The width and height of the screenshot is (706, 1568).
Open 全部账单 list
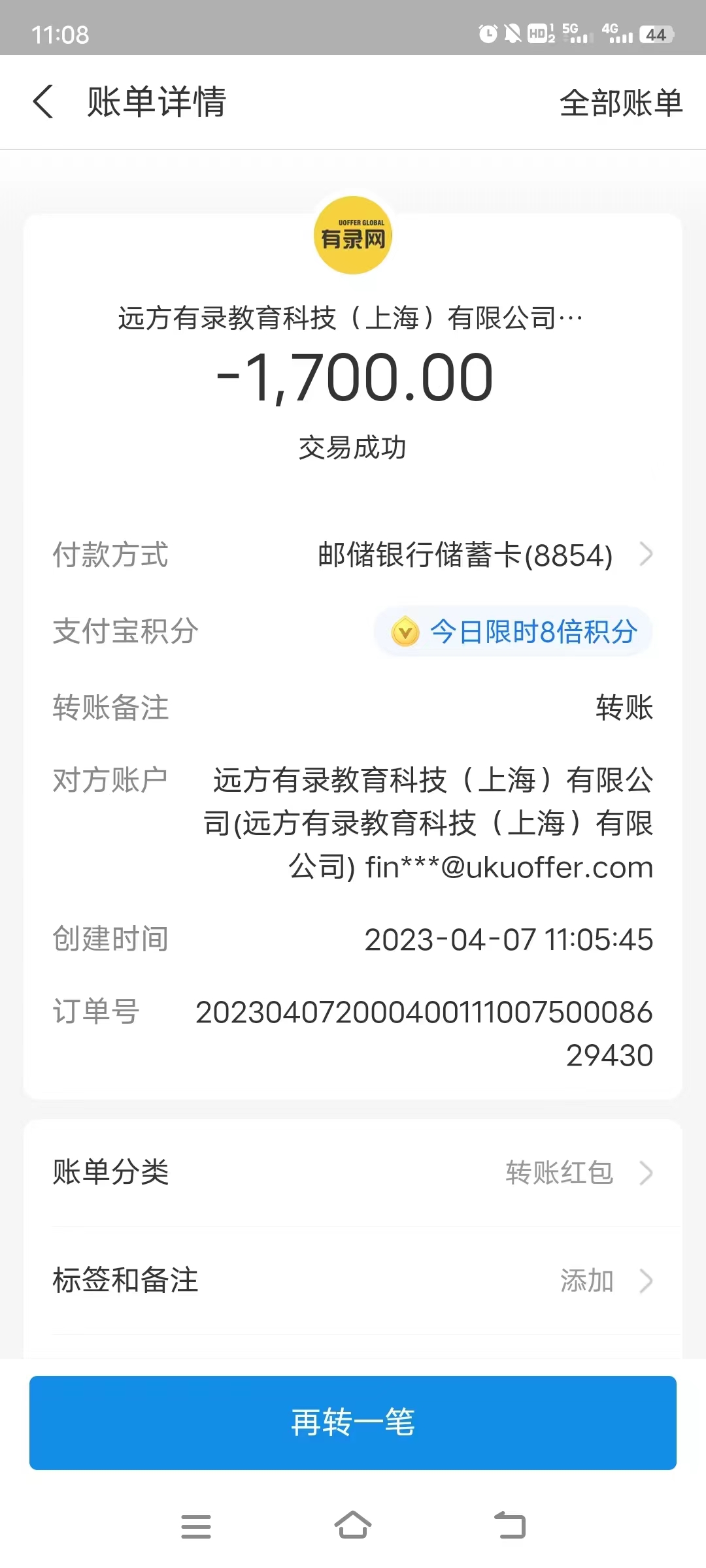[620, 103]
